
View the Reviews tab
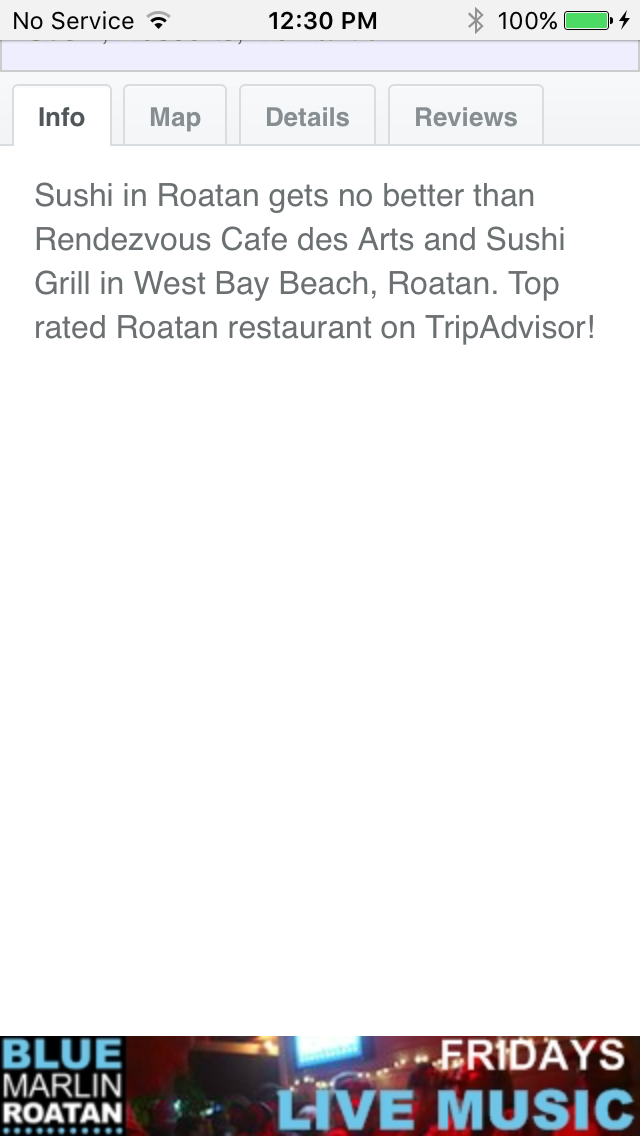465,117
